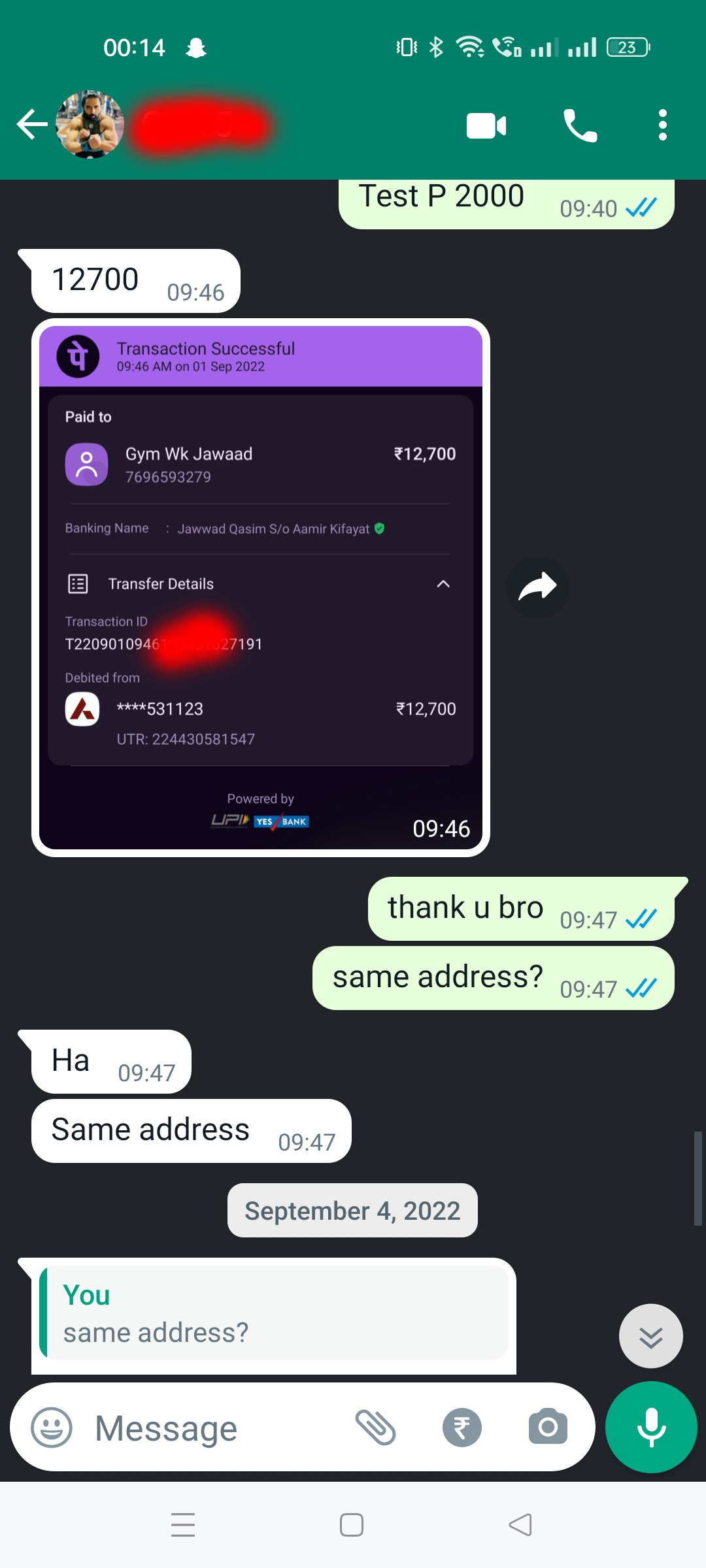Open the chat overflow menu

pos(662,125)
